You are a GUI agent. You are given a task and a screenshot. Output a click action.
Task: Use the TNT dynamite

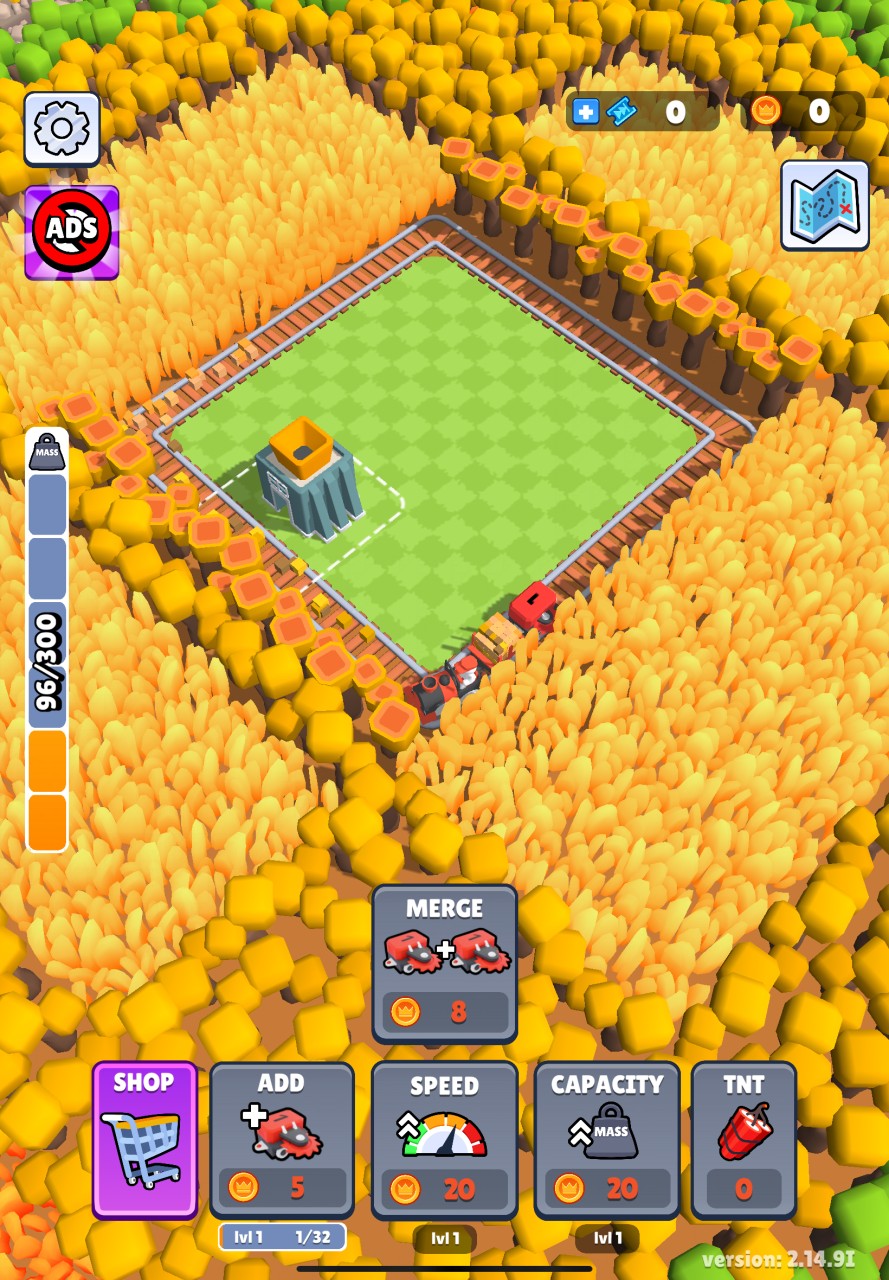click(744, 1140)
